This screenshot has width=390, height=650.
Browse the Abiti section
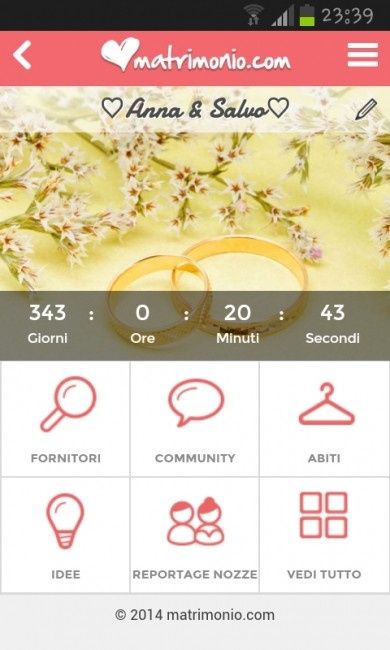tap(325, 419)
